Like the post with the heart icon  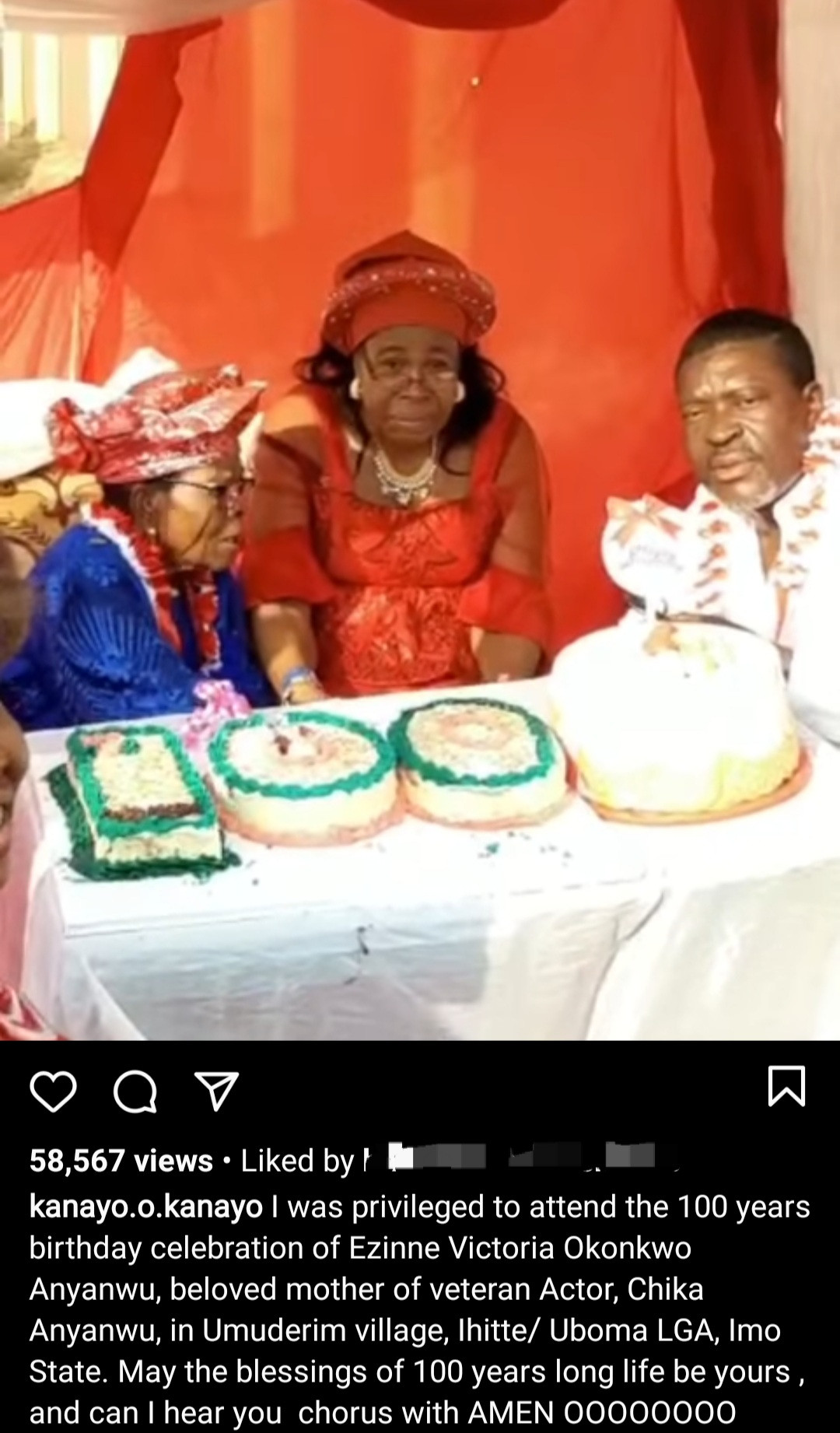click(x=53, y=1091)
